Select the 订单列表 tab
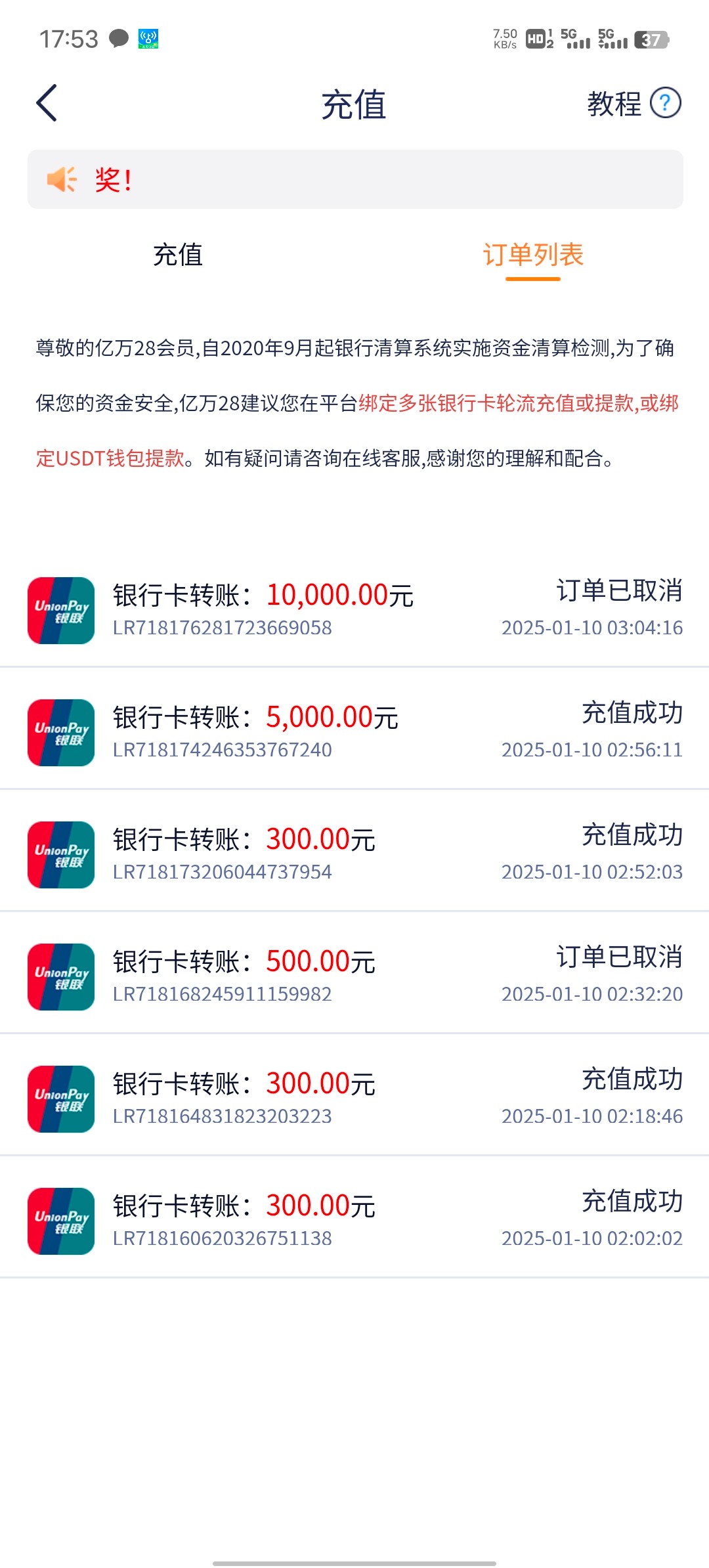Screen dimensions: 709x1568 (x=533, y=255)
